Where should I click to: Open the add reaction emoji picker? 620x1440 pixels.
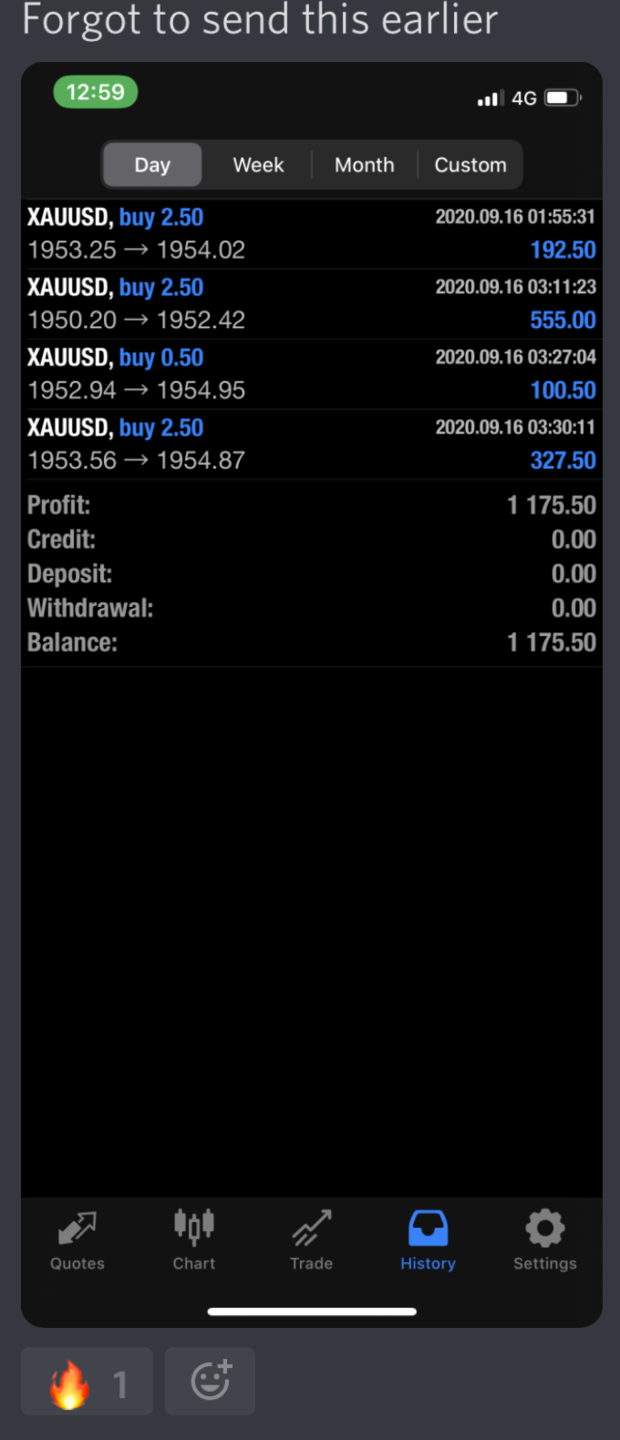point(210,1382)
